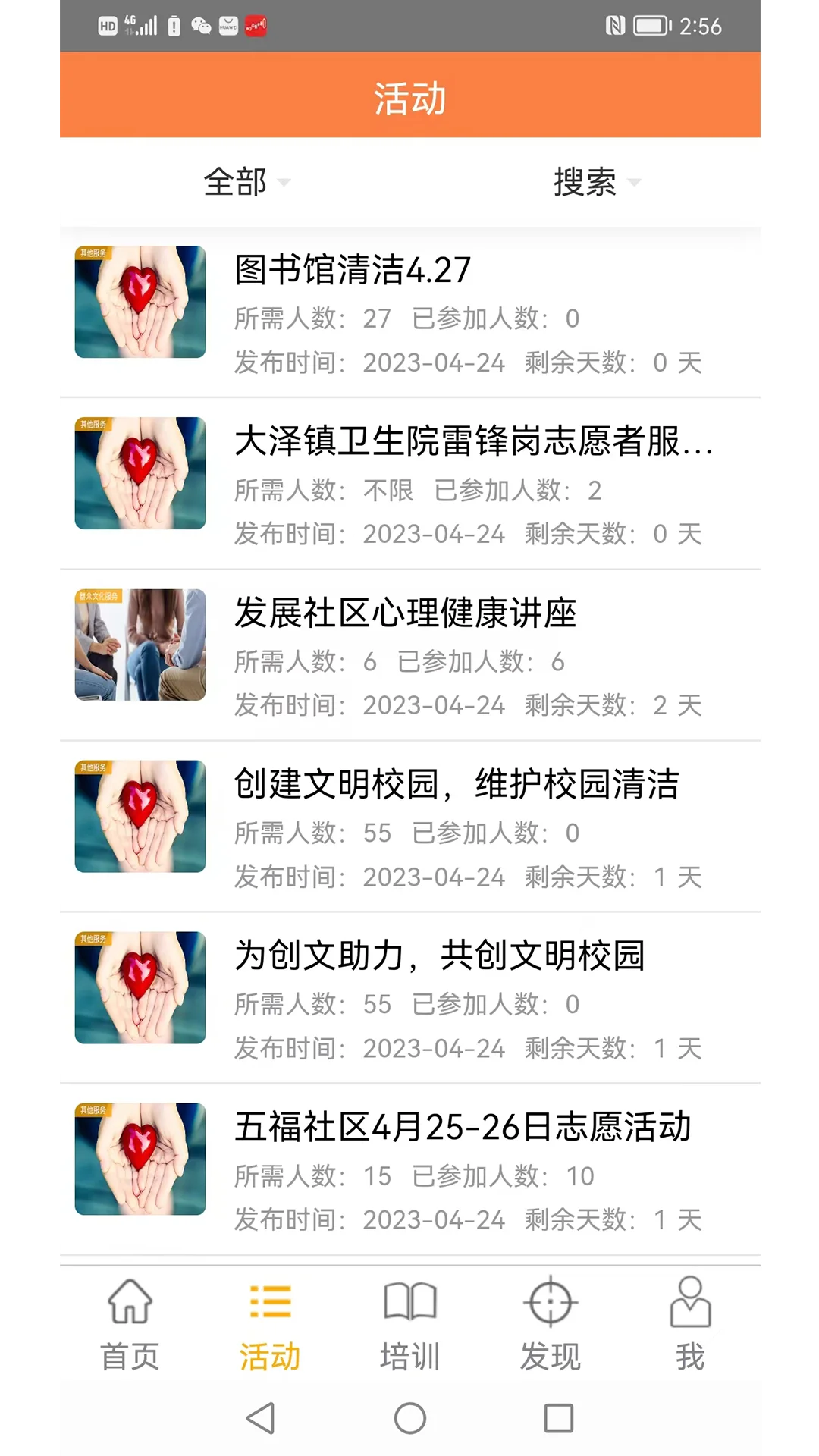819x1456 pixels.
Task: Open the 搜索 search dropdown
Action: [594, 181]
